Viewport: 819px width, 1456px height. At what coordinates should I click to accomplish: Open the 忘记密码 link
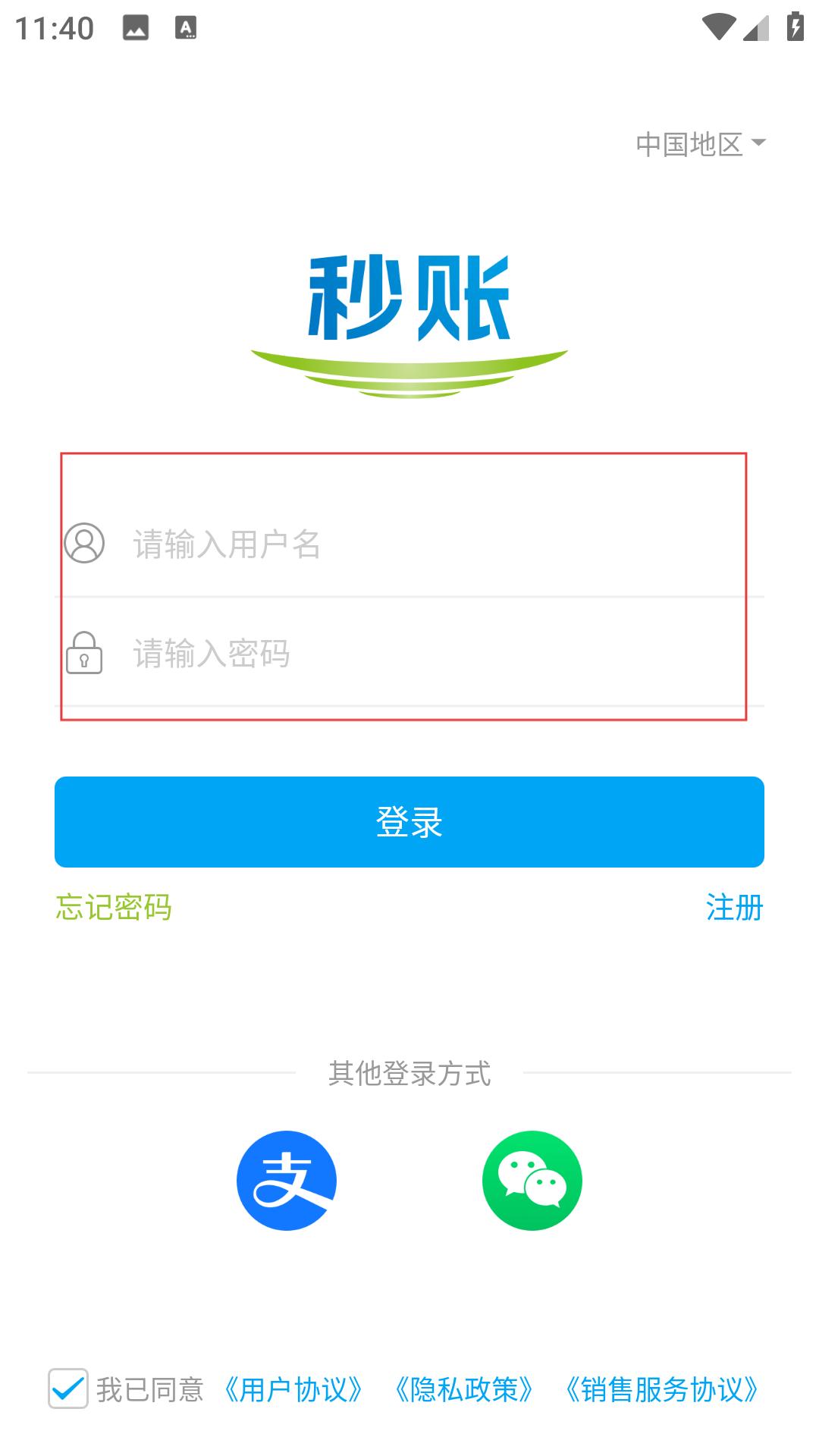pos(114,907)
